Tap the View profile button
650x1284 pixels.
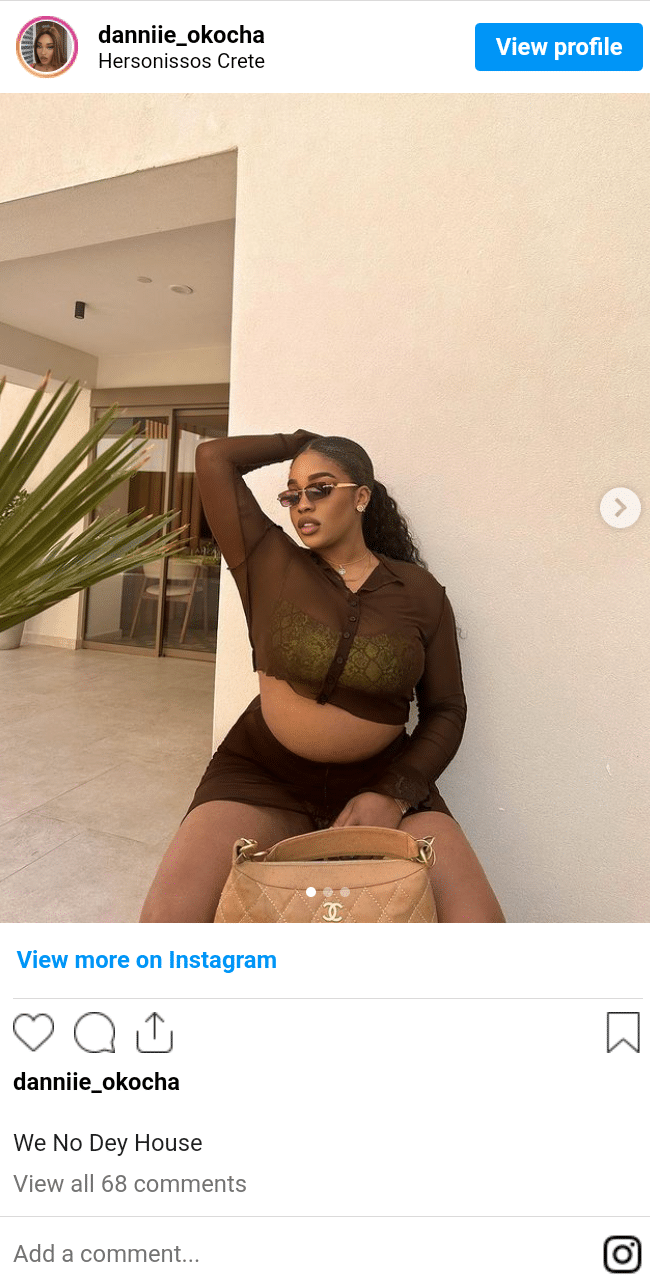point(558,47)
